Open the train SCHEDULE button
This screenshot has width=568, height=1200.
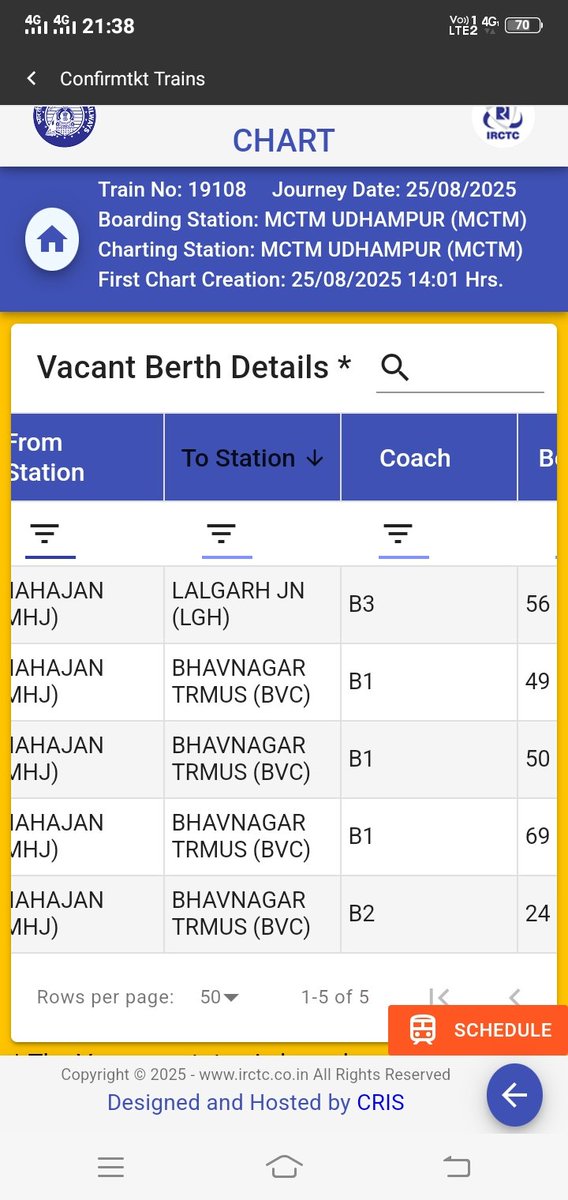click(x=478, y=1030)
